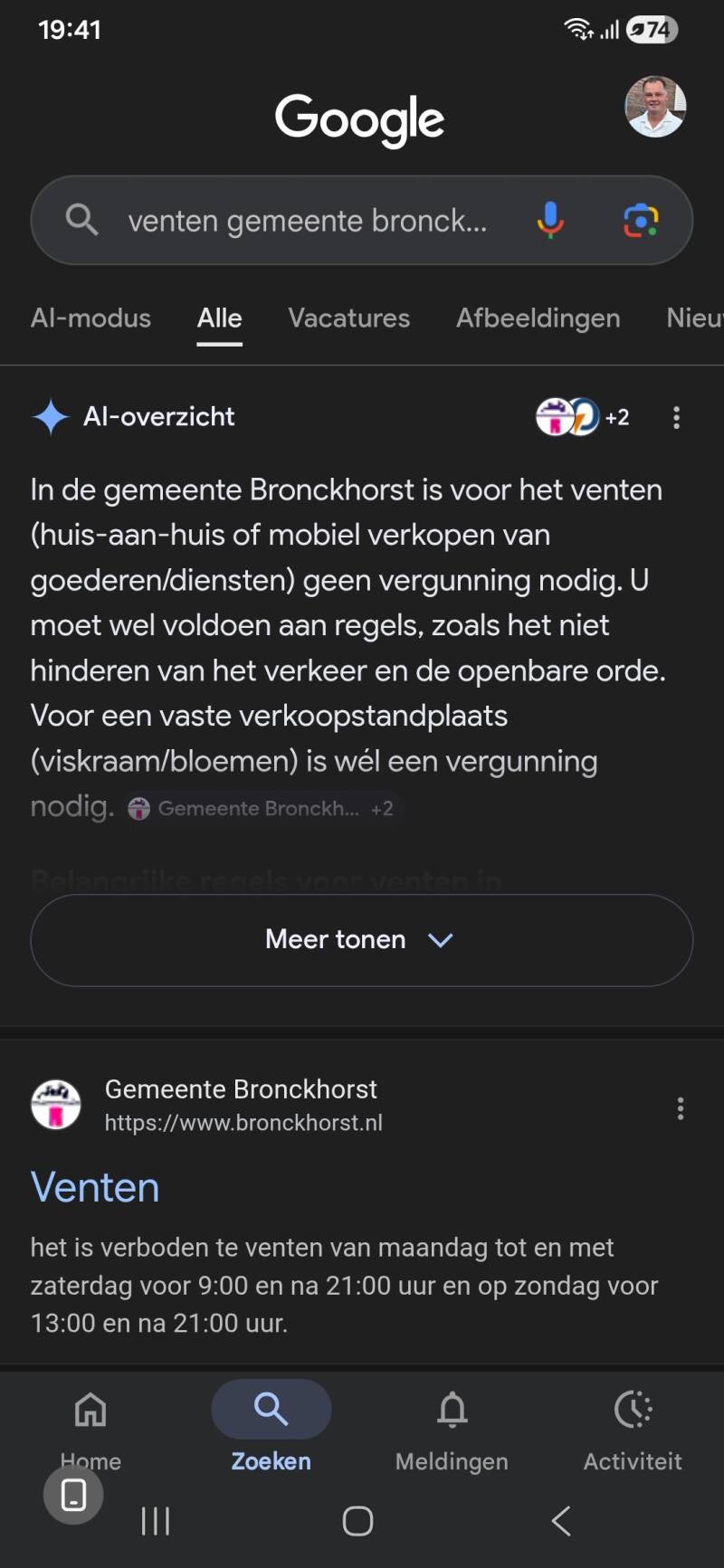Image resolution: width=724 pixels, height=1568 pixels.
Task: Open the Venten result from Gemeente Bronckhorst
Action: [95, 1187]
